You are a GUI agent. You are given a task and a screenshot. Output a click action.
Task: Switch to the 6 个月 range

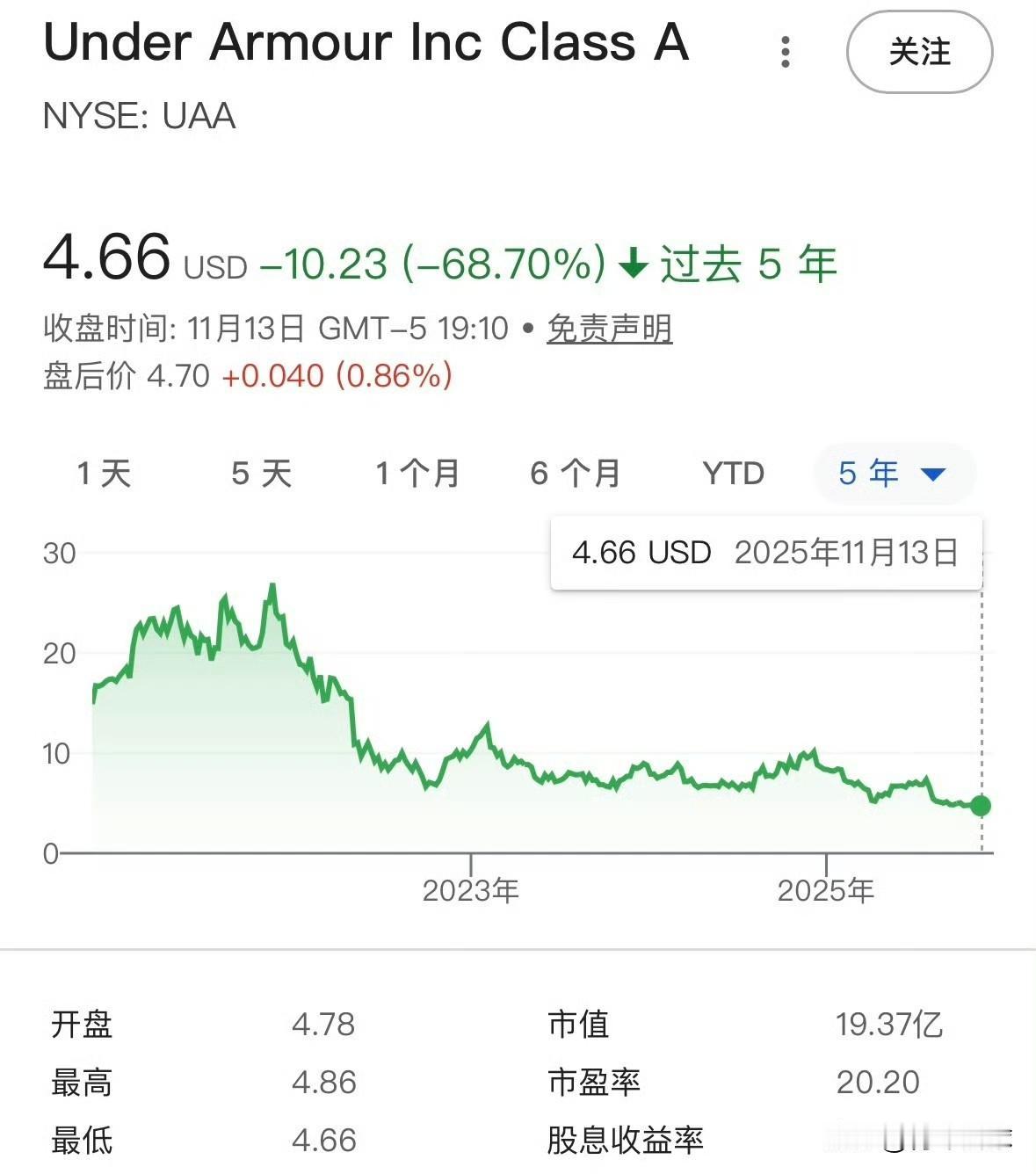576,474
